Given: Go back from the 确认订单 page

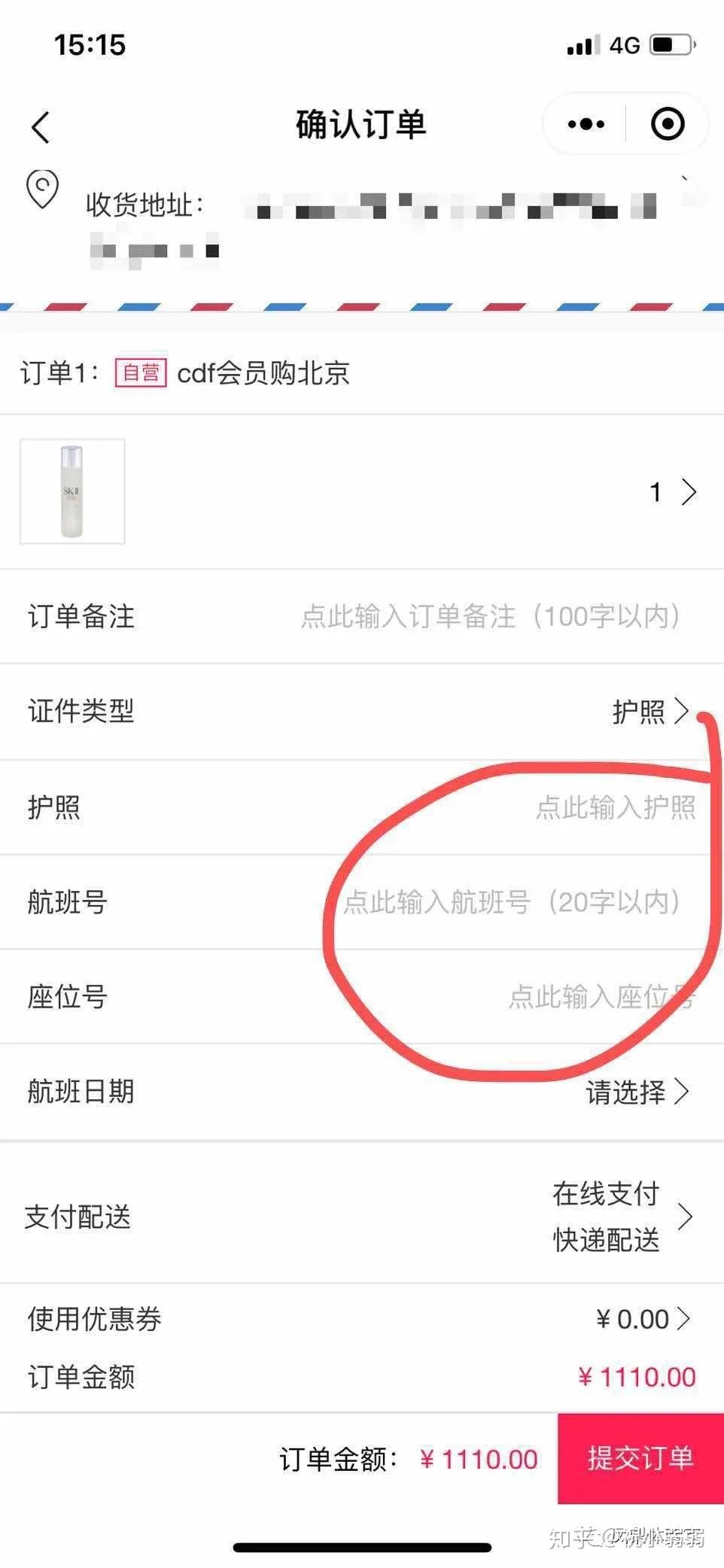Looking at the screenshot, I should [41, 126].
